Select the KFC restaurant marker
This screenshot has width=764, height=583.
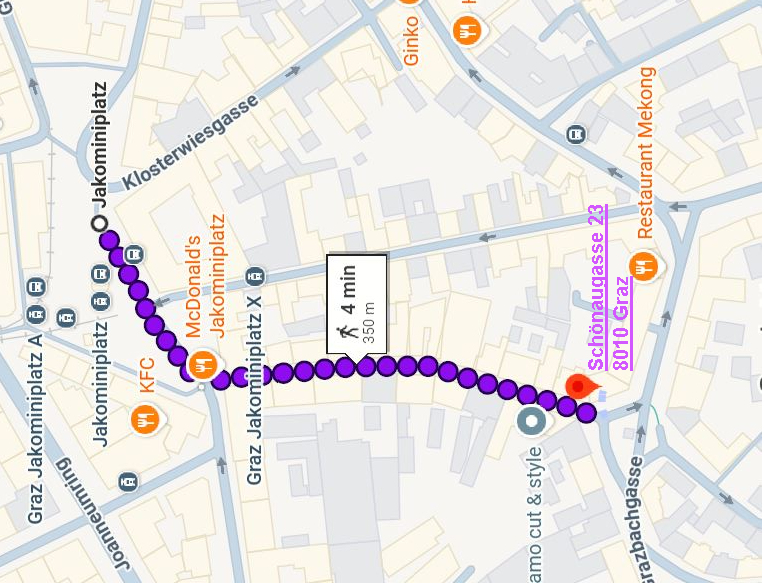coord(146,417)
